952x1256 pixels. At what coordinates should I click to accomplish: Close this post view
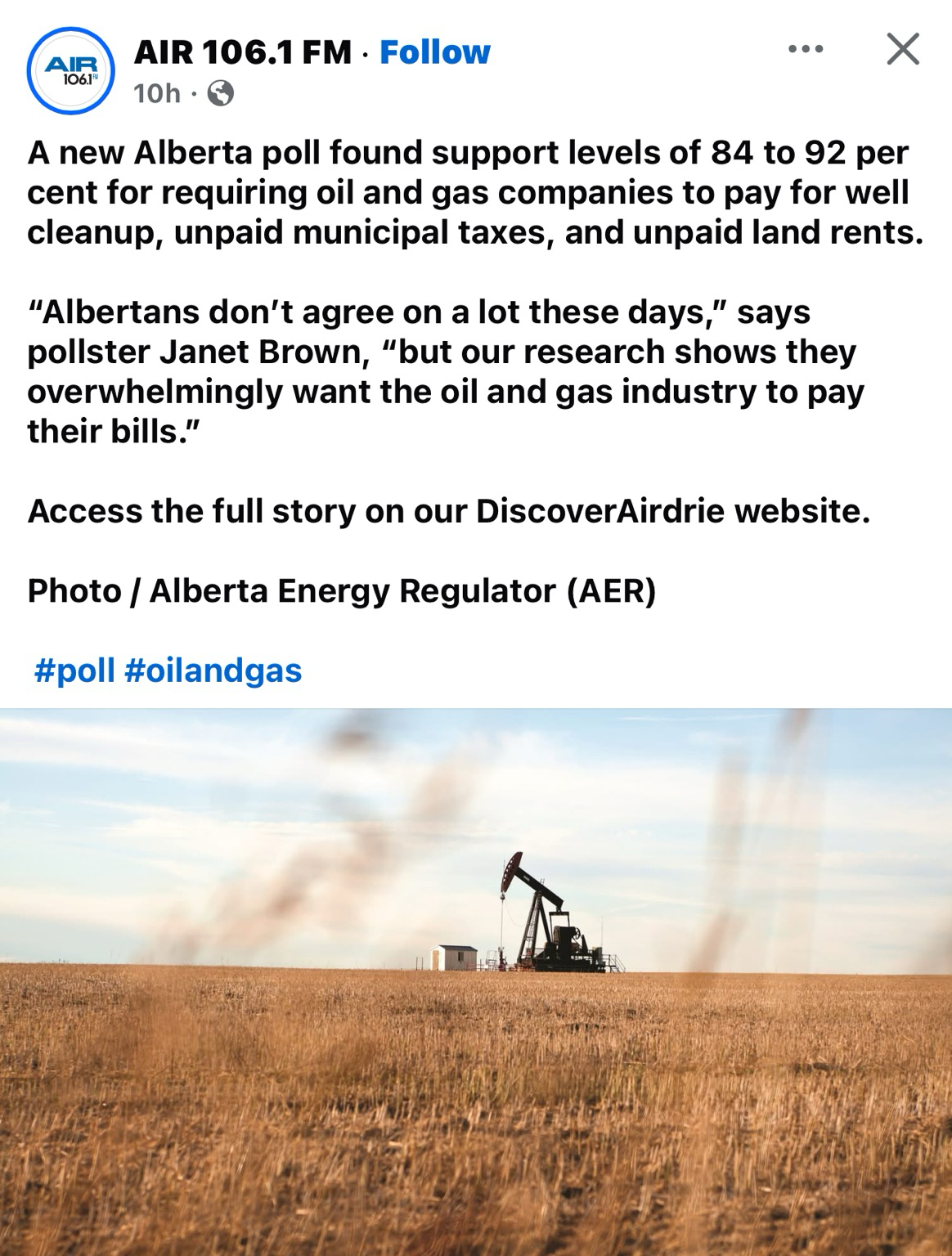click(903, 50)
